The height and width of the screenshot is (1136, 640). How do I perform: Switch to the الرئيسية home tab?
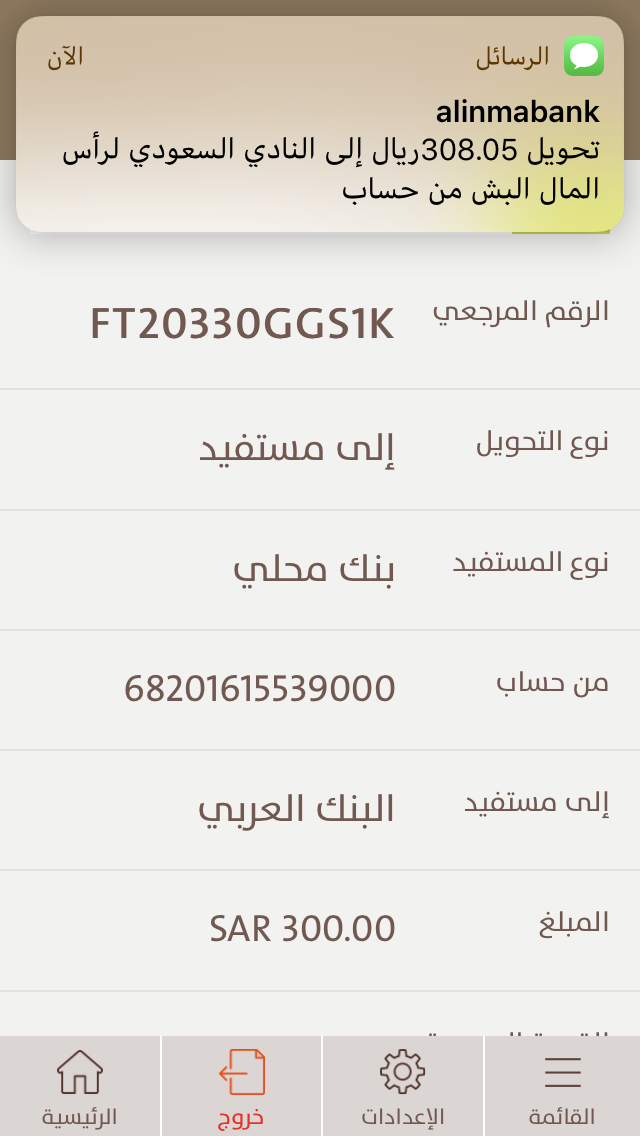pos(80,1086)
